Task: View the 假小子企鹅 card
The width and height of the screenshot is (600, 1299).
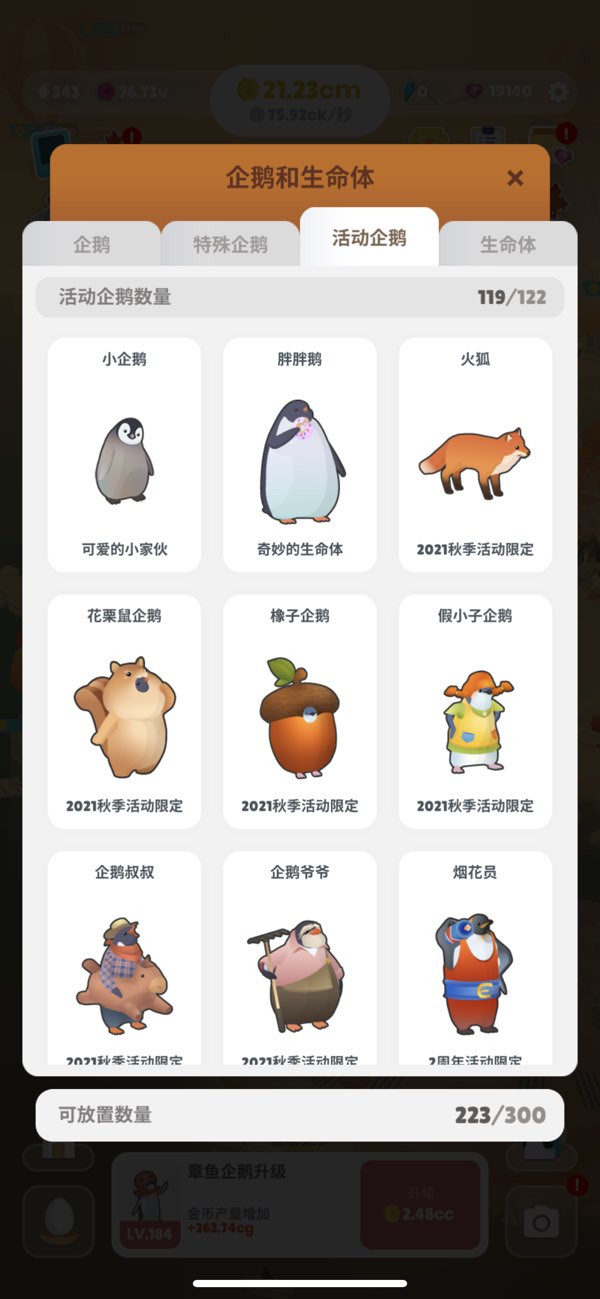Action: point(475,711)
